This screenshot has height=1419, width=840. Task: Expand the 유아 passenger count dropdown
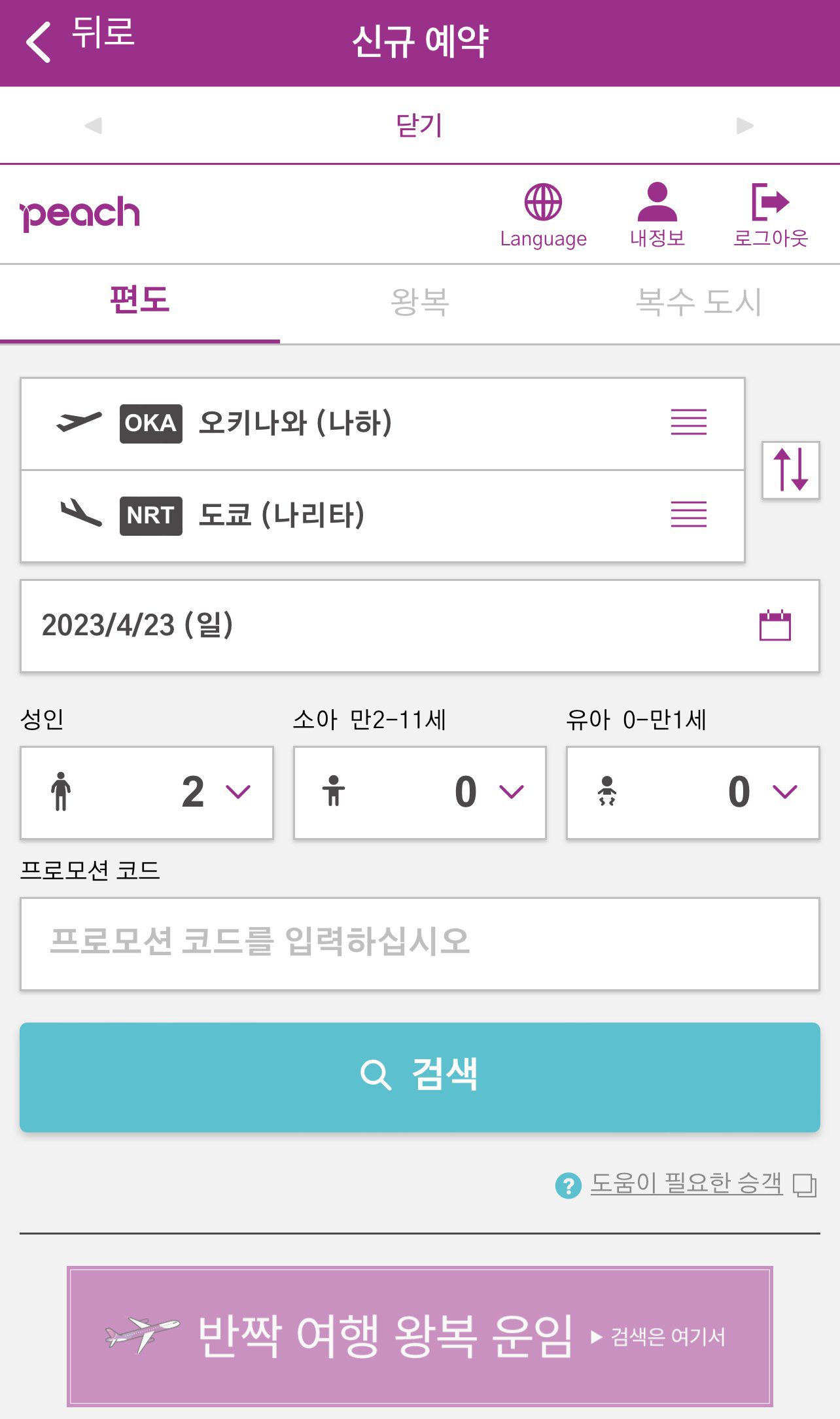click(x=692, y=792)
